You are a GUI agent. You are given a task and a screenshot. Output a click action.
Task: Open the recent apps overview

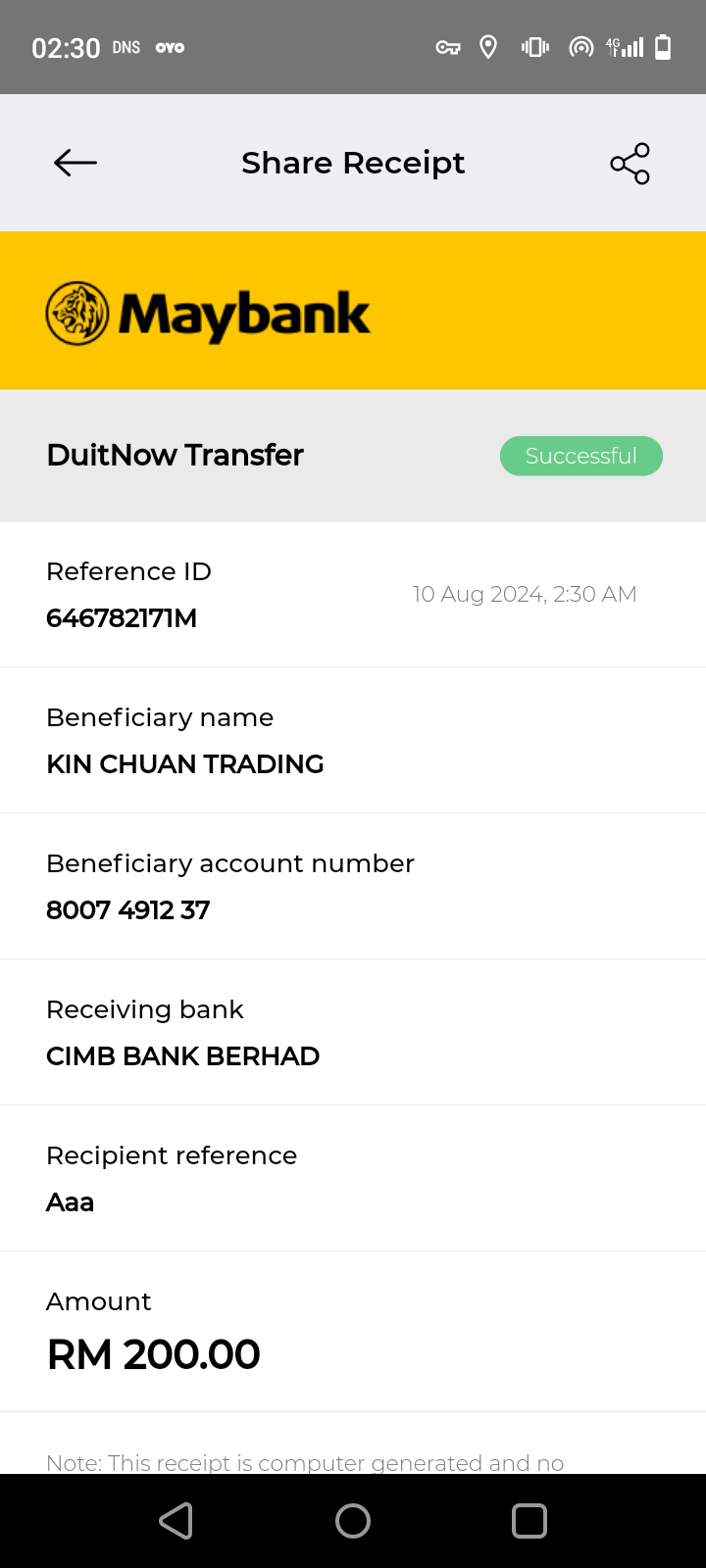pos(529,1521)
